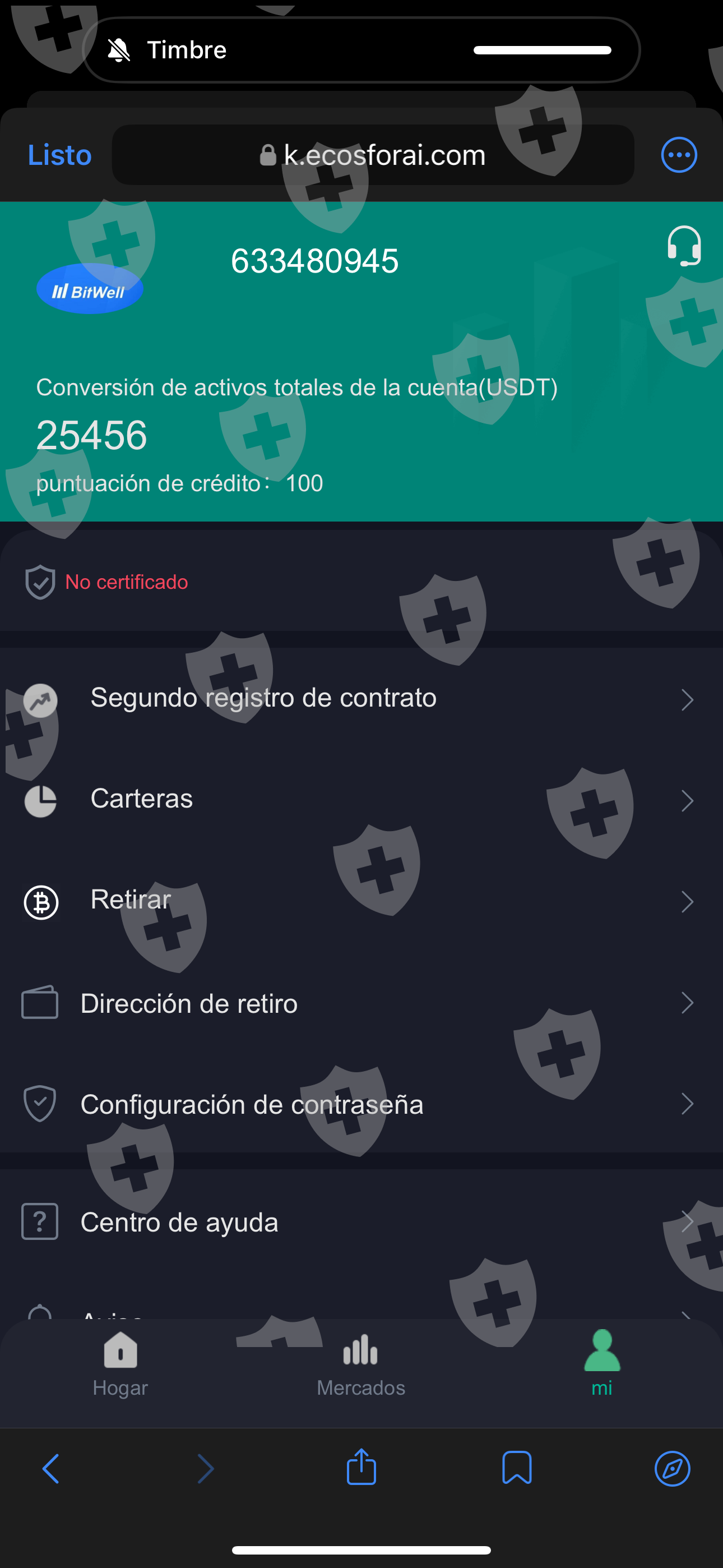Select the mi tab
Screen dimensions: 723x1568
tap(601, 1364)
